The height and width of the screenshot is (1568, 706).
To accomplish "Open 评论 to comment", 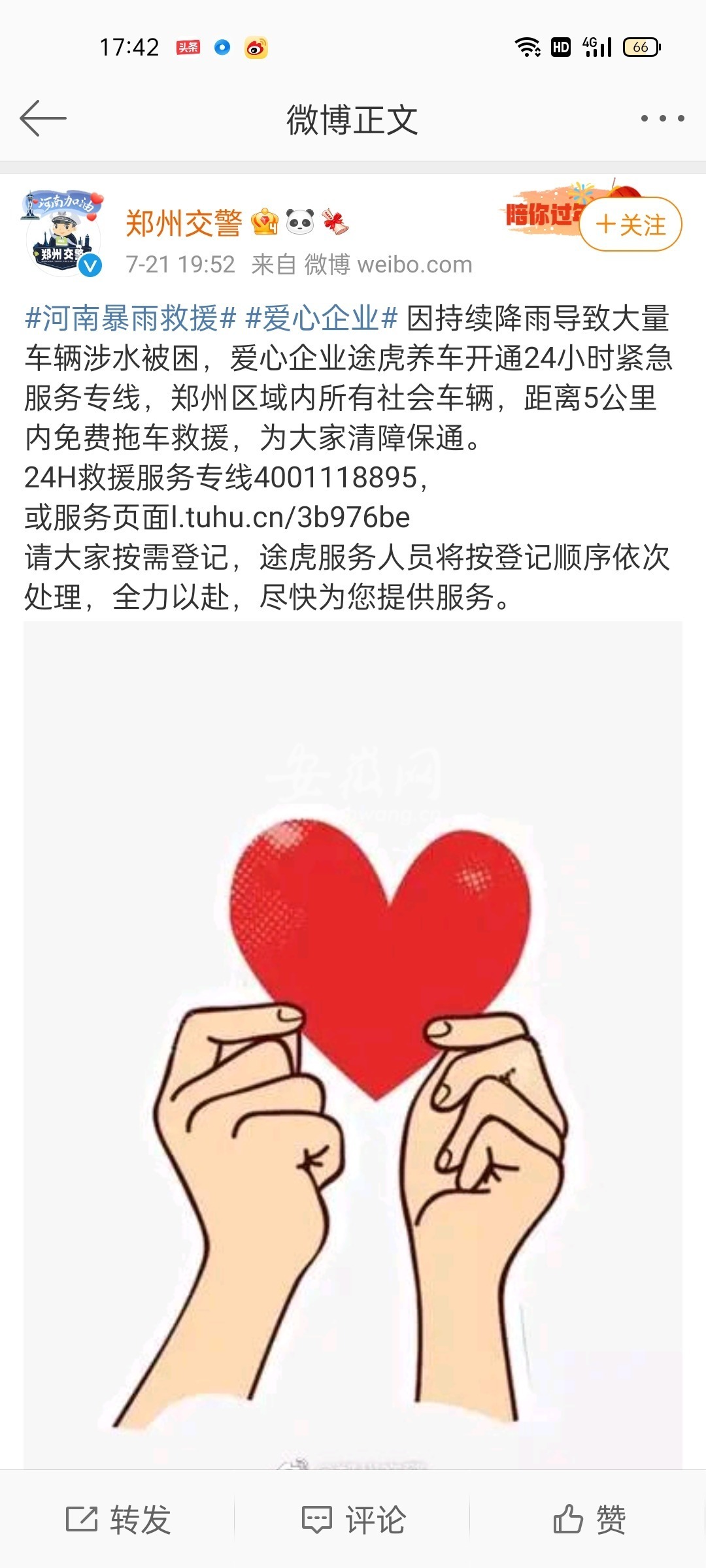I will 354,1520.
